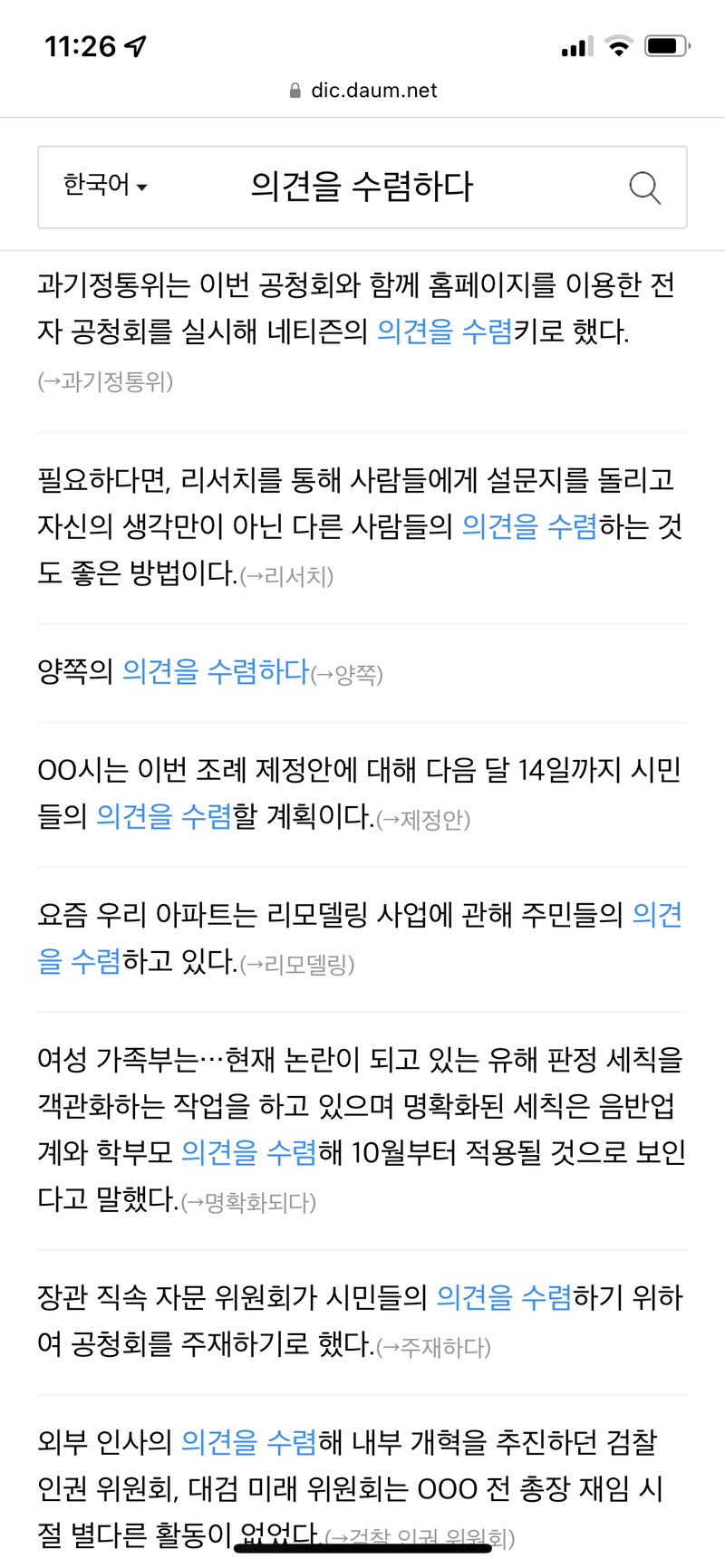Open the (→리모델링) reference link
This screenshot has width=725, height=1568.
pos(297,965)
